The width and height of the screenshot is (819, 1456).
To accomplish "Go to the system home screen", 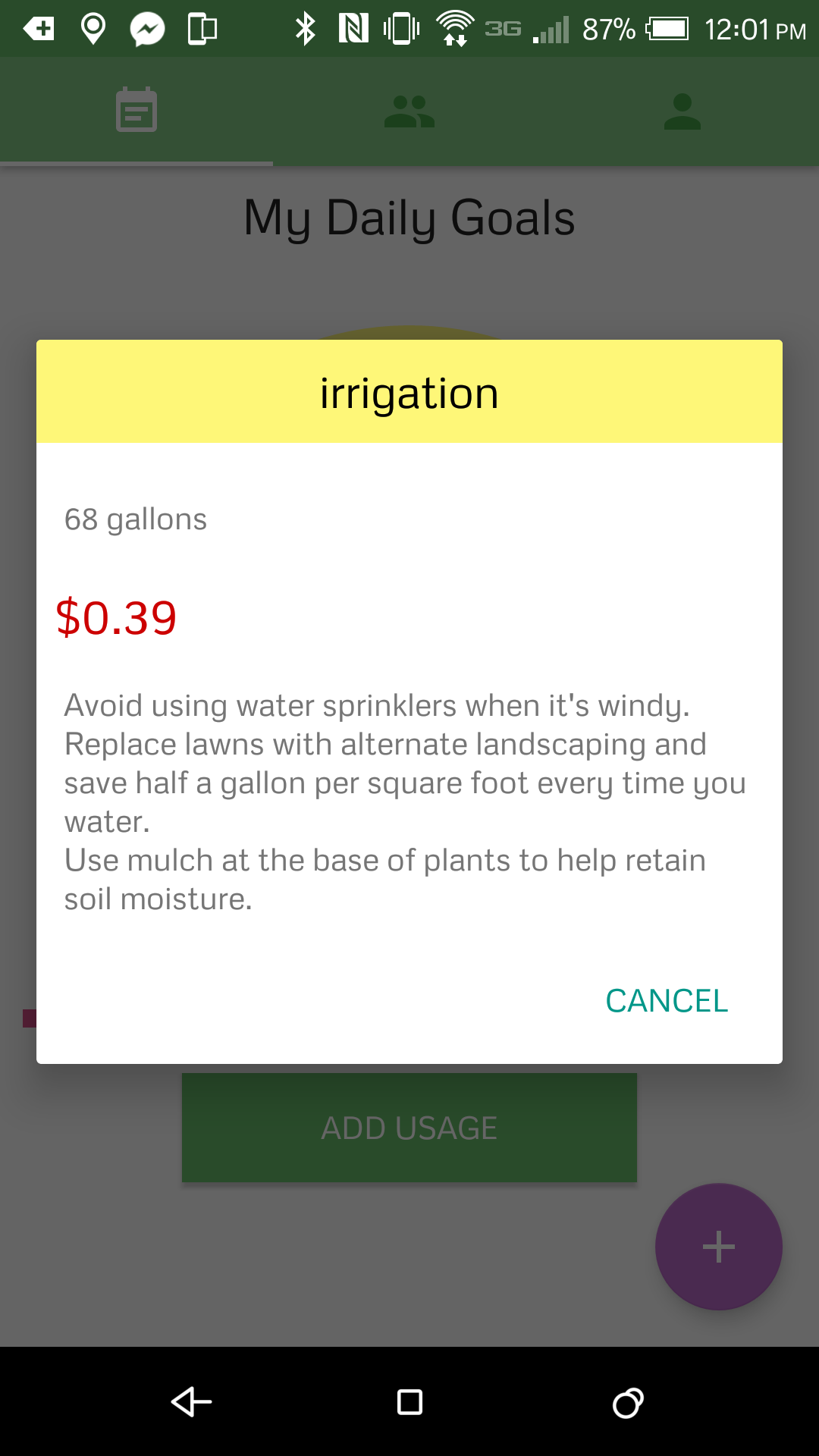I will 409,1401.
